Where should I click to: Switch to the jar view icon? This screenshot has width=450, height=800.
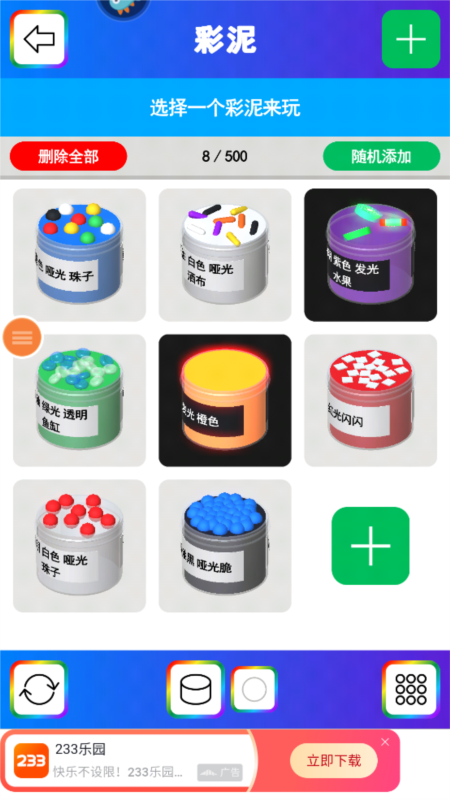pyautogui.click(x=196, y=689)
